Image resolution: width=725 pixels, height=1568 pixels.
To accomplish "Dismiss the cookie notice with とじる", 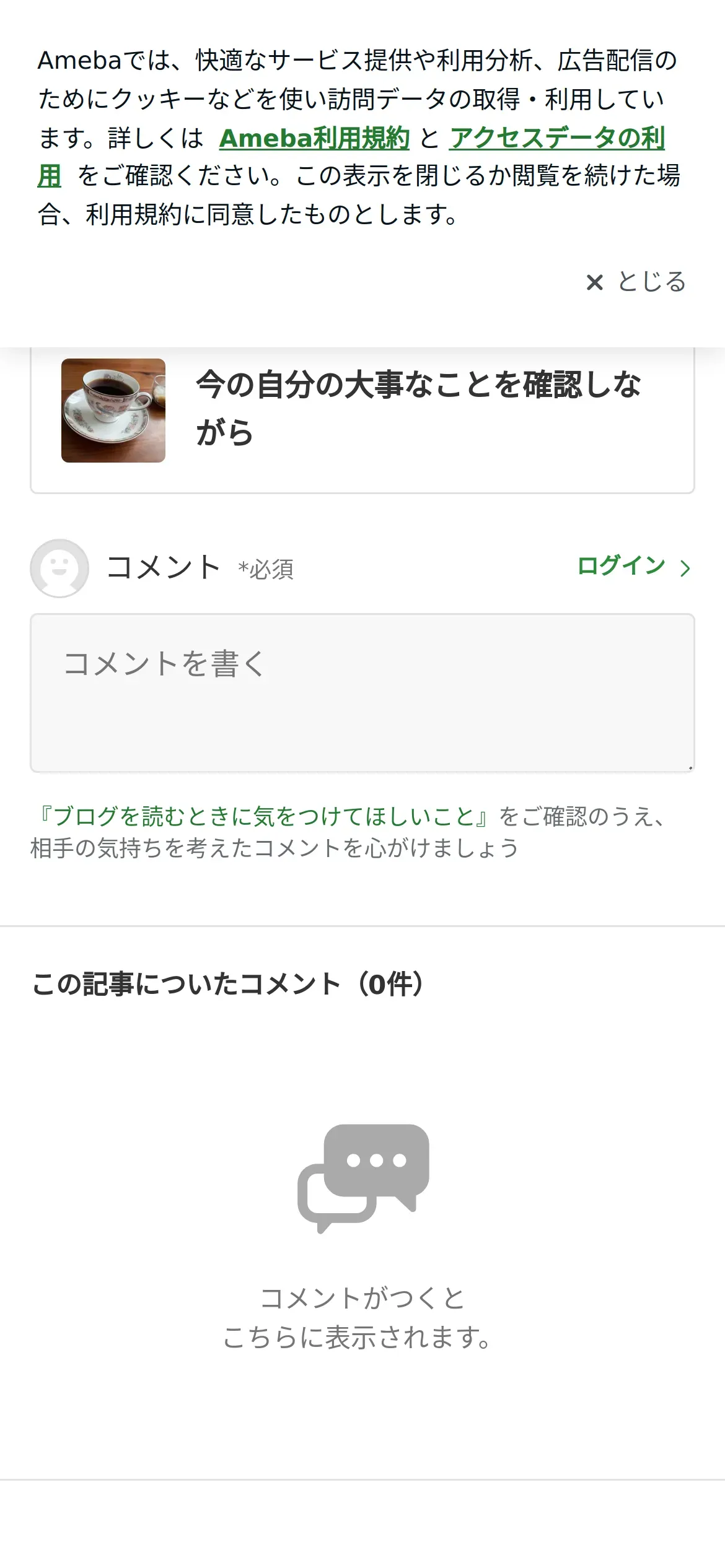I will tap(636, 282).
